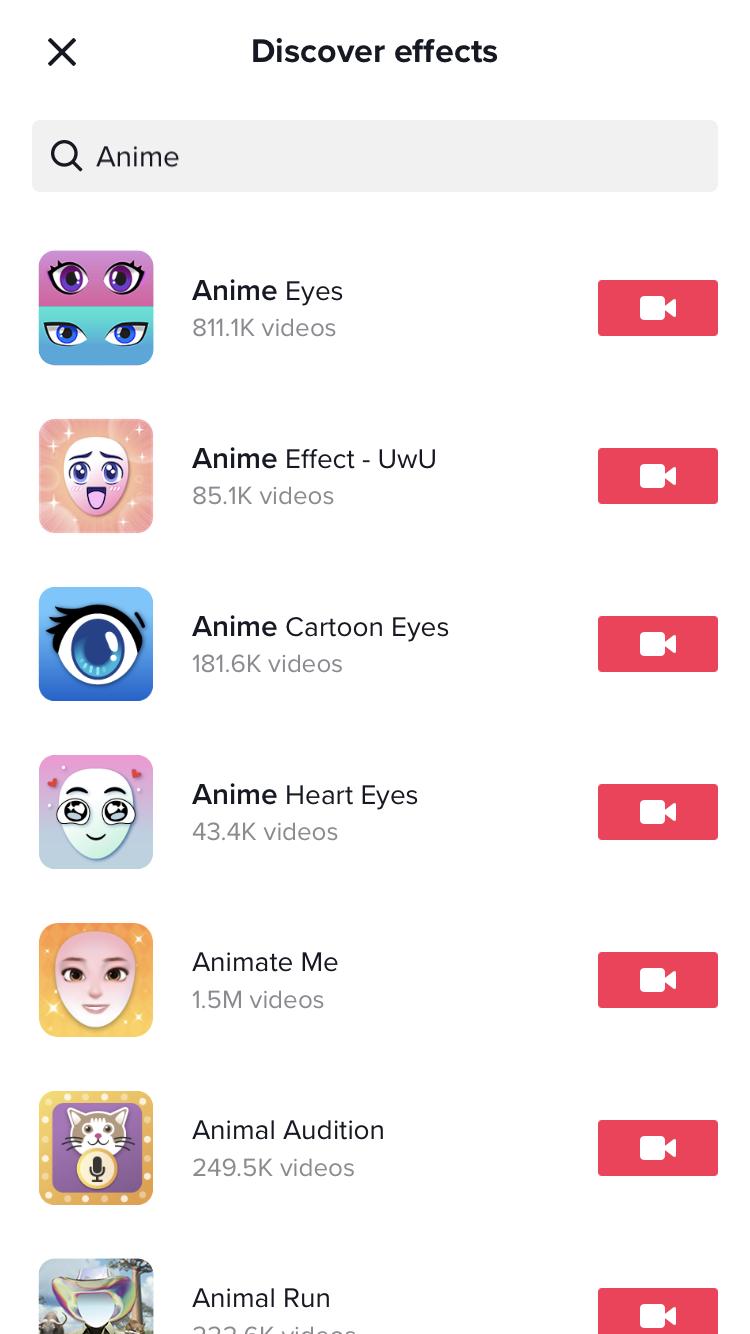Screen dimensions: 750x1334
Task: Tap the camera icon to record with Anime Eyes
Action: (657, 308)
